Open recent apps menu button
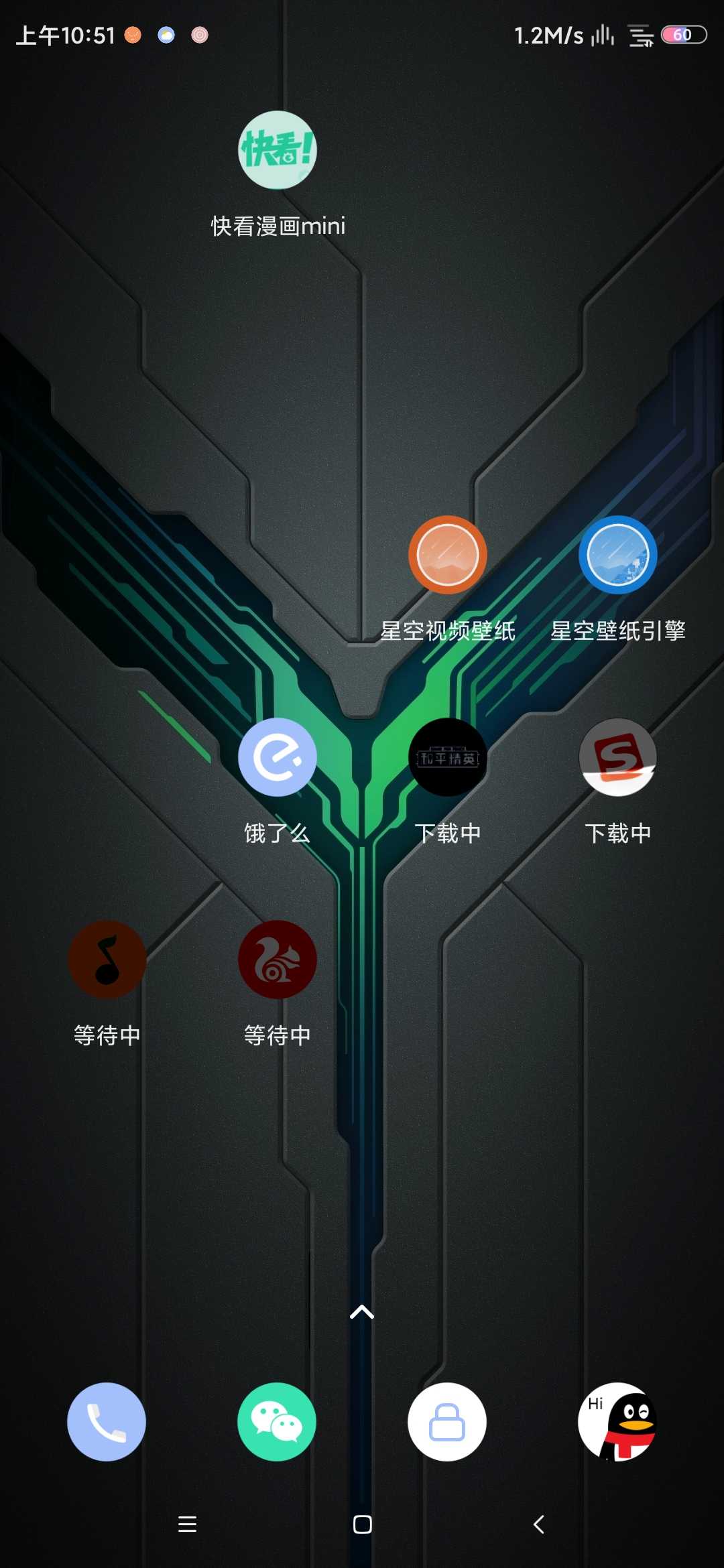Image resolution: width=724 pixels, height=1568 pixels. [x=187, y=1524]
